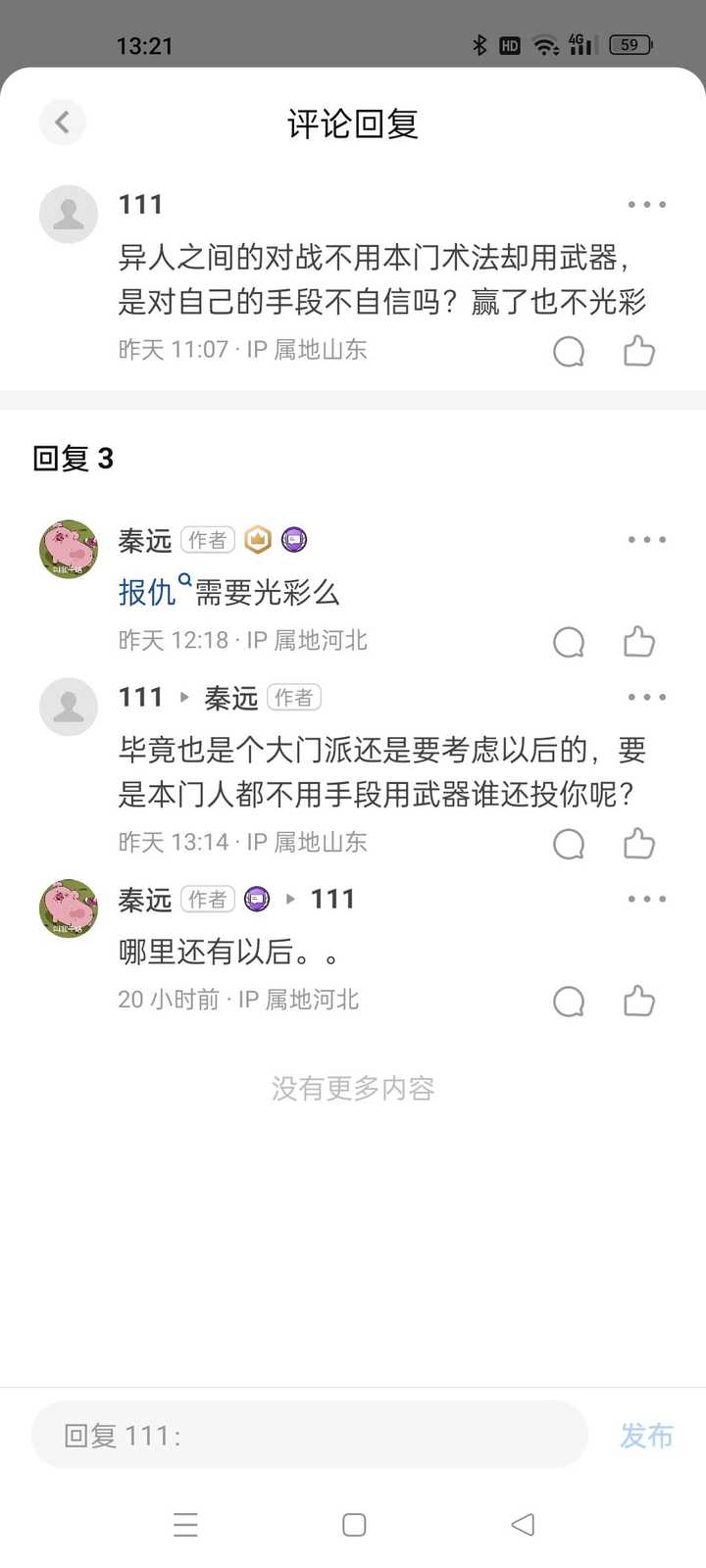706x1568 pixels.
Task: Like 秦远's reply 需要光彩么
Action: coord(639,642)
